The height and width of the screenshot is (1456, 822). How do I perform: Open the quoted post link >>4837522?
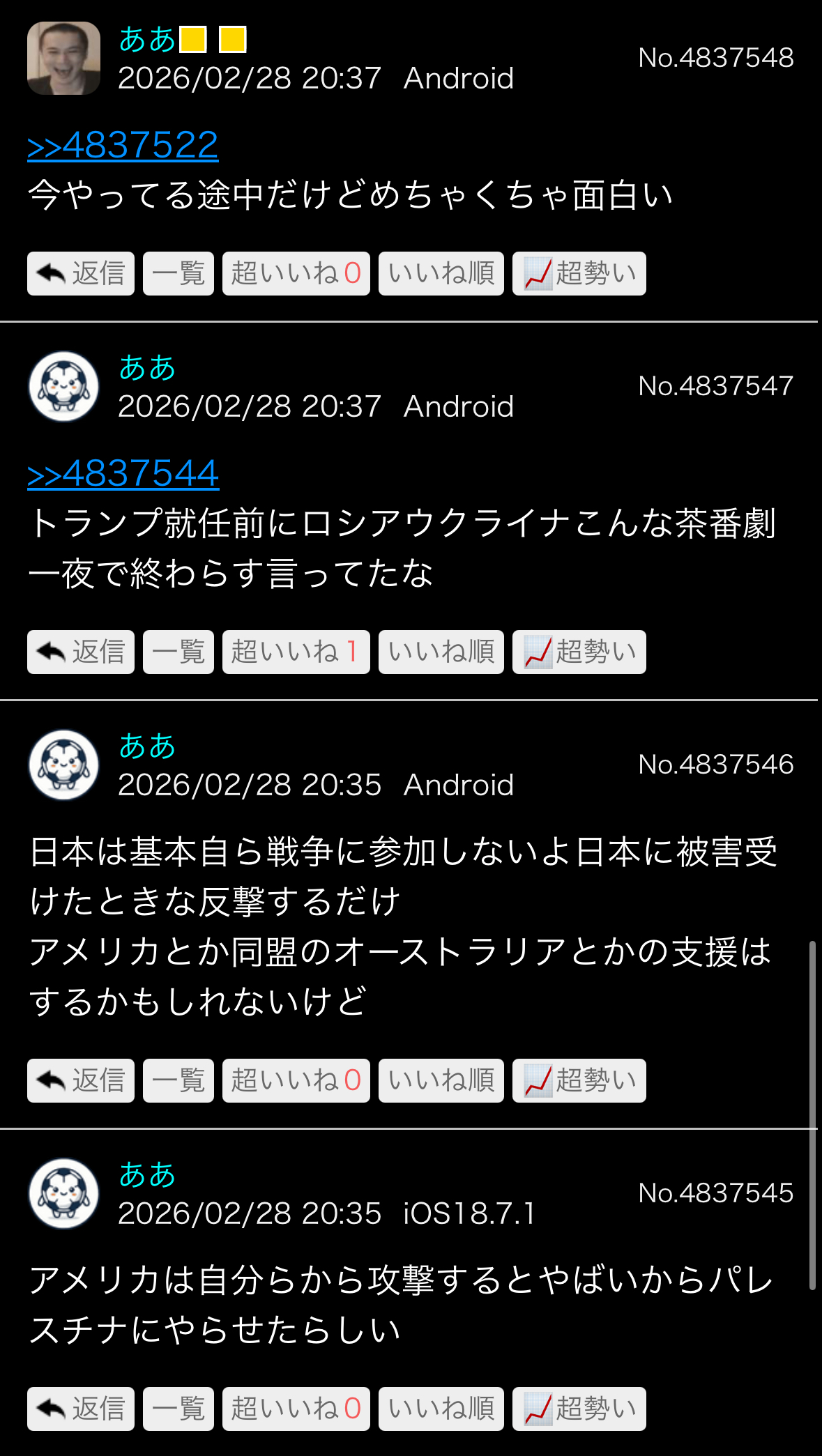pos(123,146)
